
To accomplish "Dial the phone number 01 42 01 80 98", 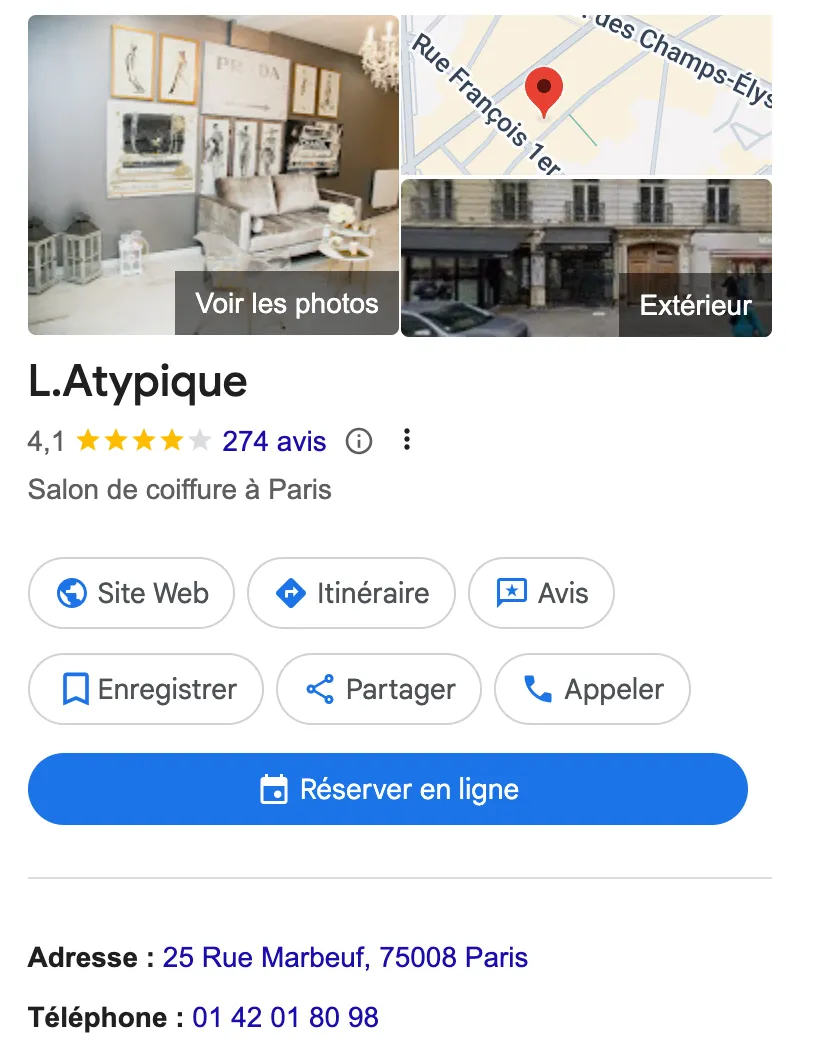I will tap(285, 1017).
